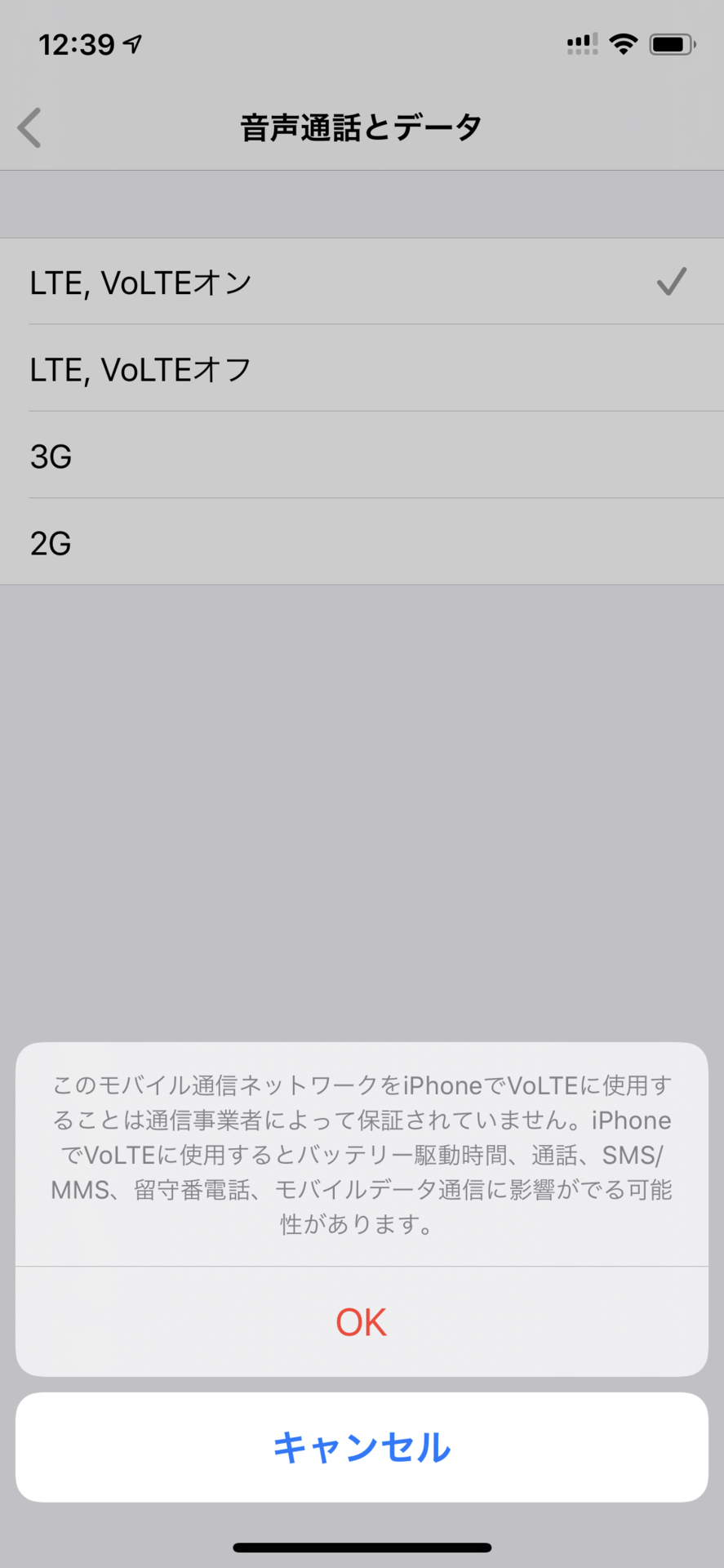This screenshot has height=1568, width=724.
Task: Select the LTE, VoLTEオン option
Action: click(x=362, y=282)
